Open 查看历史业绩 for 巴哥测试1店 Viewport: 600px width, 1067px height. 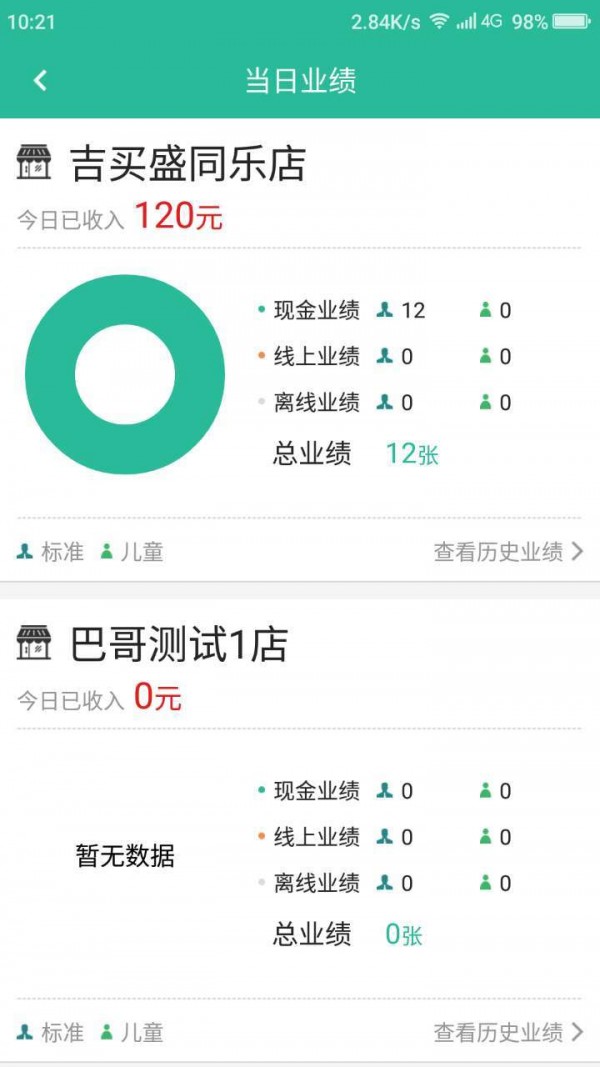[508, 1032]
